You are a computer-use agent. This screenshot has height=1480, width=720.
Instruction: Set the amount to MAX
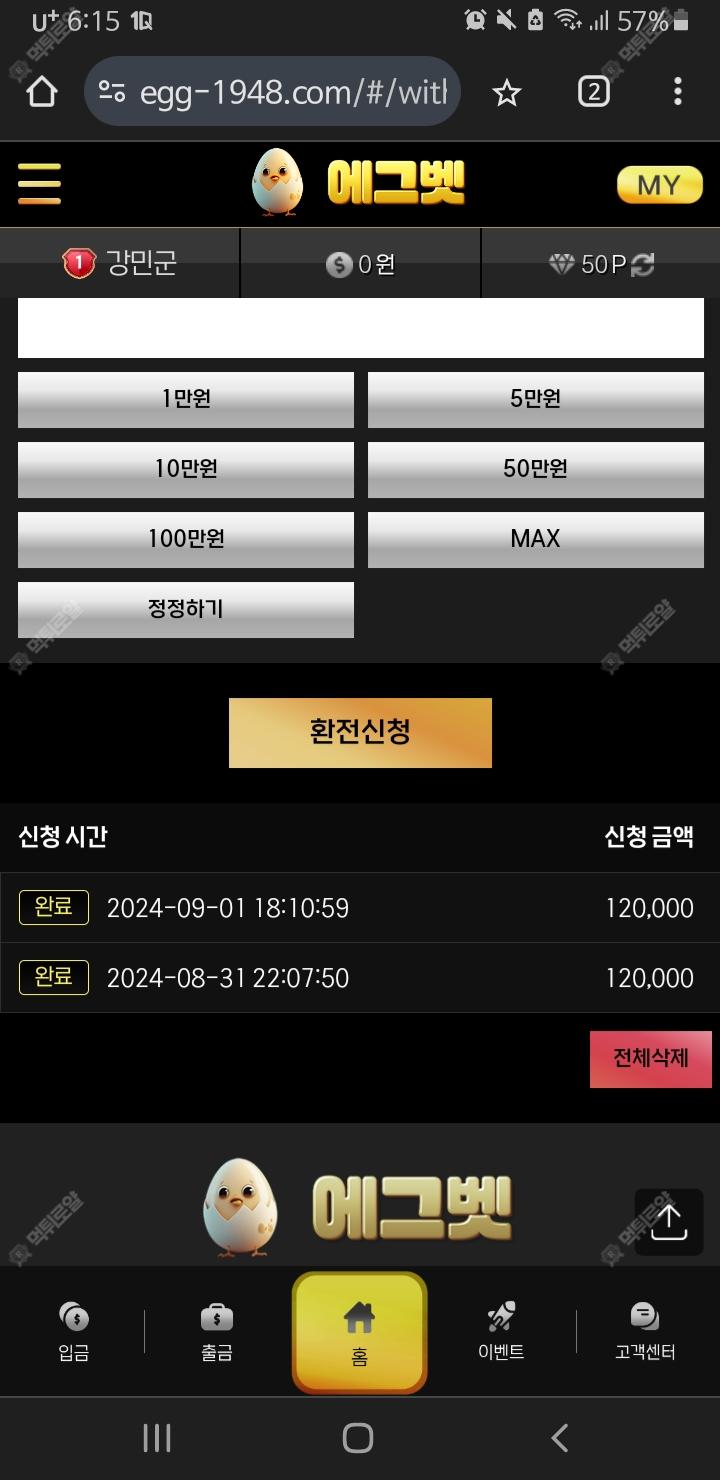point(535,539)
